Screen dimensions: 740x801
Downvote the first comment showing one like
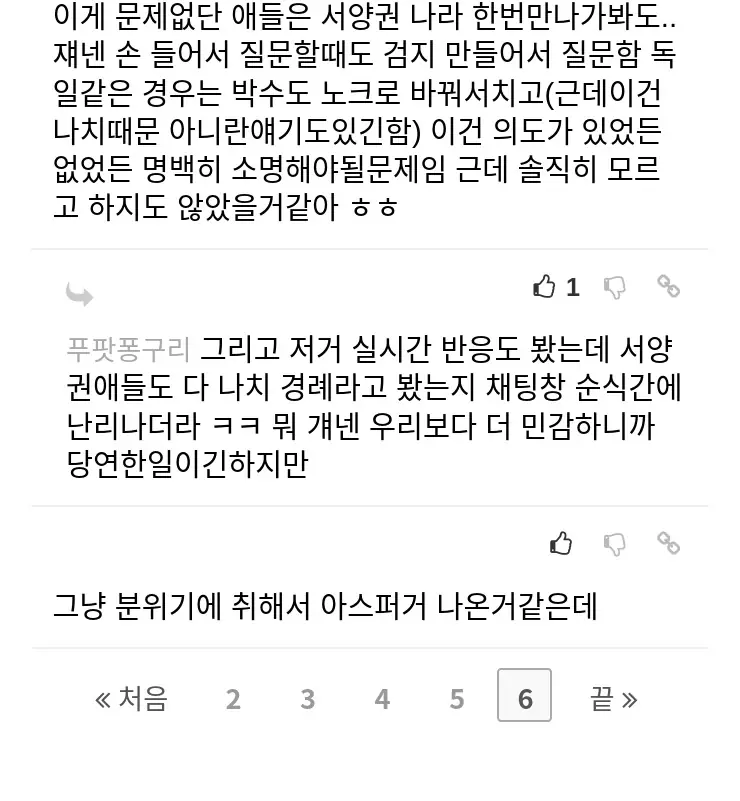tap(615, 288)
